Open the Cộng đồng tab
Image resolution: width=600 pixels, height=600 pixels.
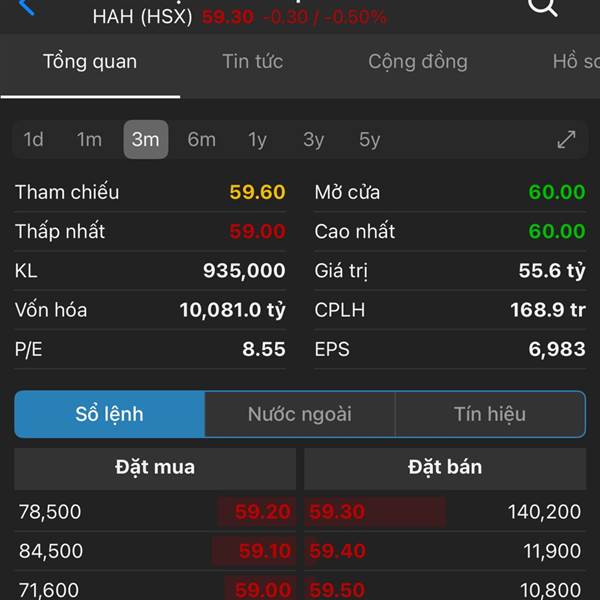(417, 62)
